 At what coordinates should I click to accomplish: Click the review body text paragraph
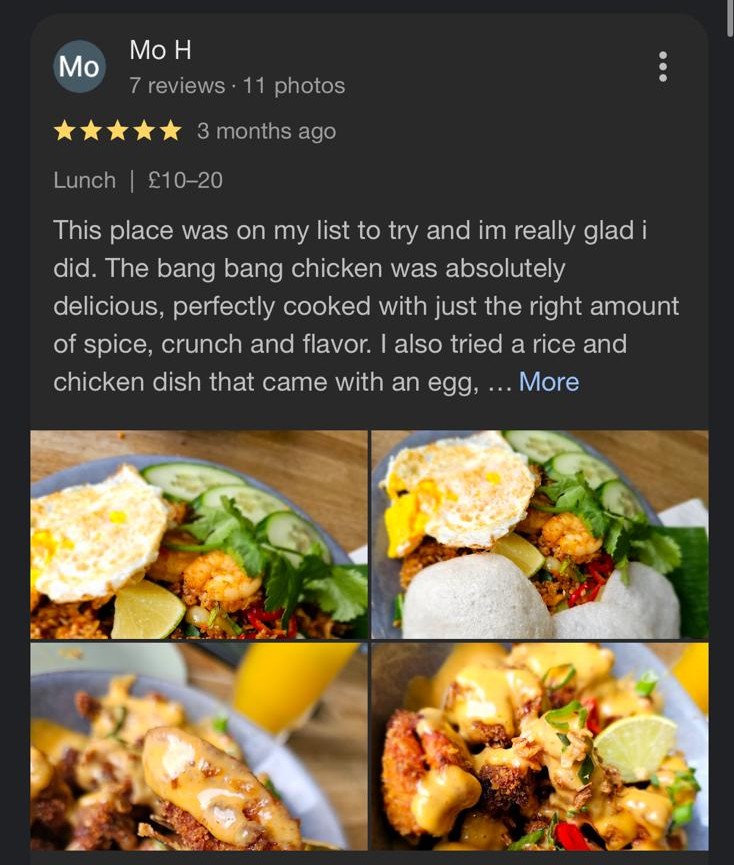(364, 305)
